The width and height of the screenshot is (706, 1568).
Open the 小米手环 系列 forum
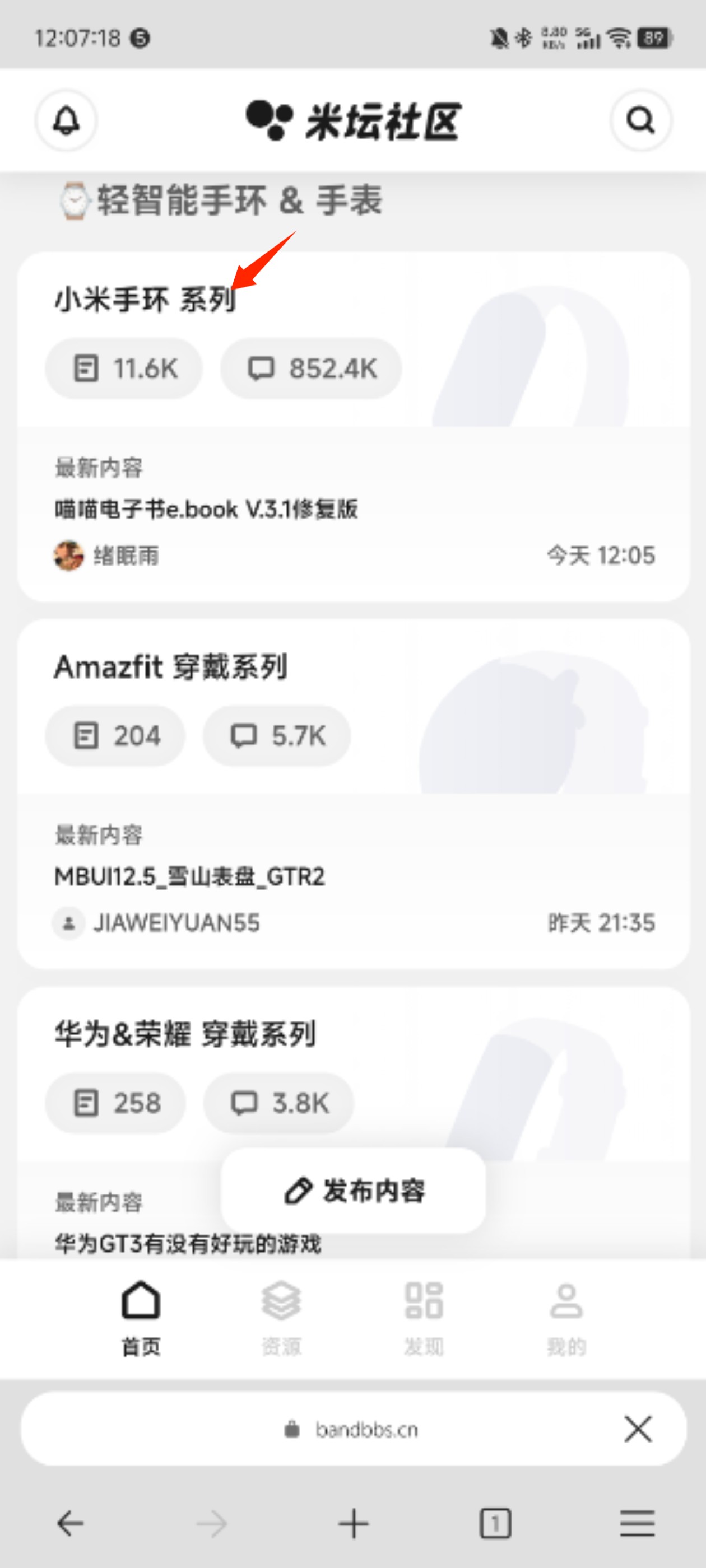click(145, 300)
